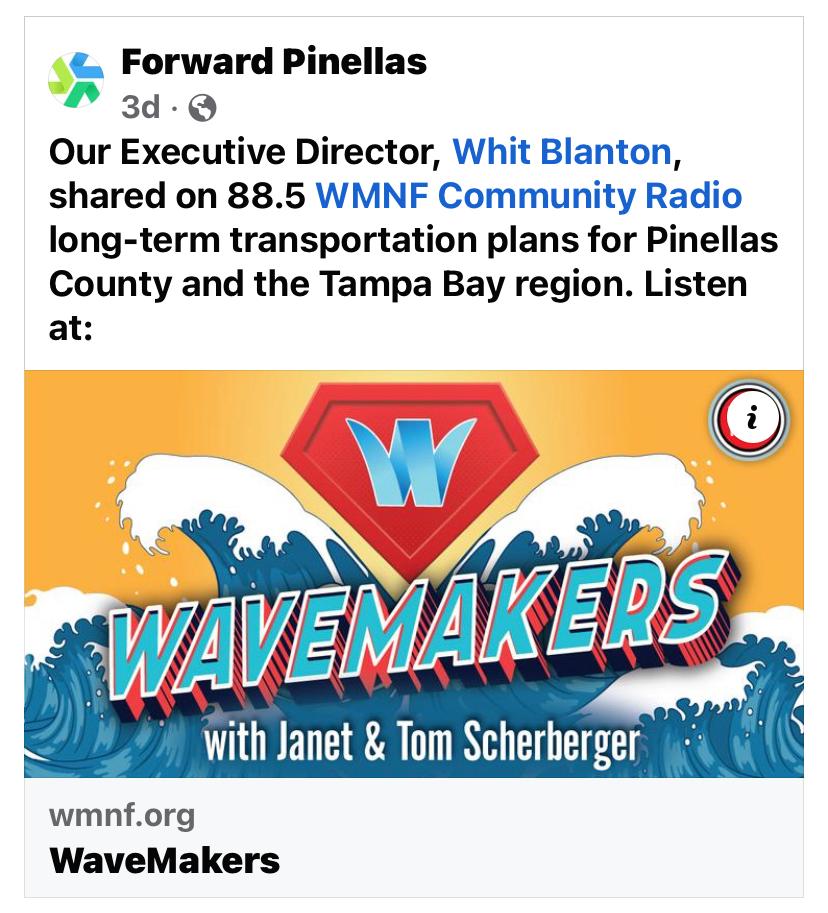Click the Forward Pinellas page name

coord(272,60)
